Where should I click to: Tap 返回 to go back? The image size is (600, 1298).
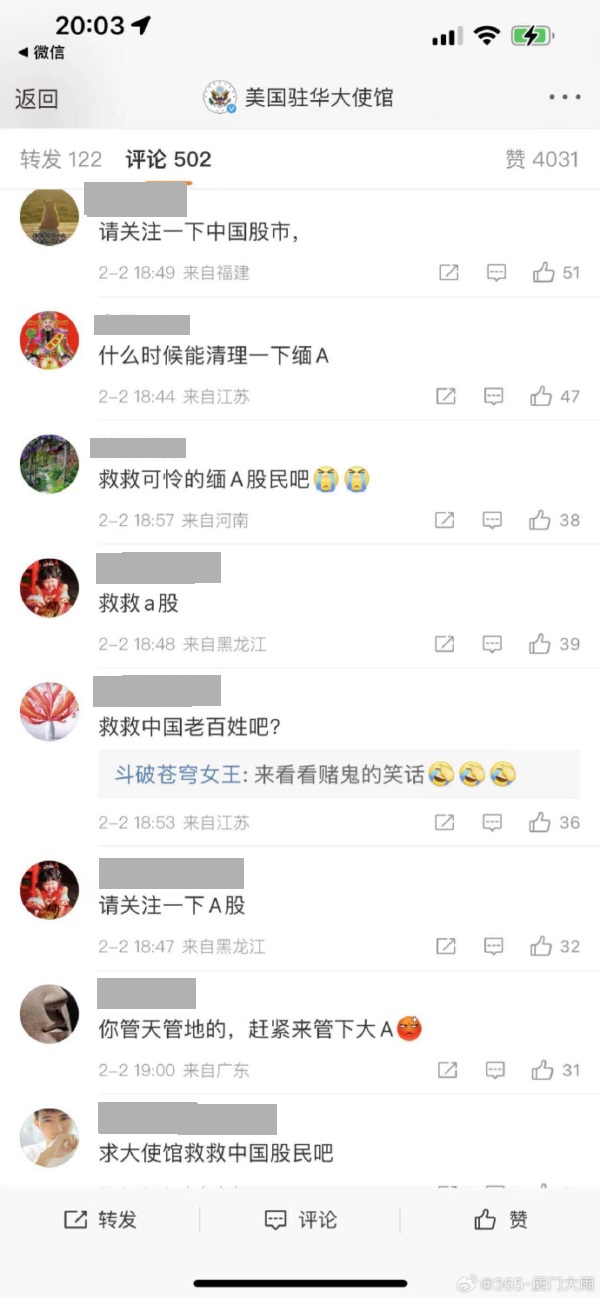36,98
